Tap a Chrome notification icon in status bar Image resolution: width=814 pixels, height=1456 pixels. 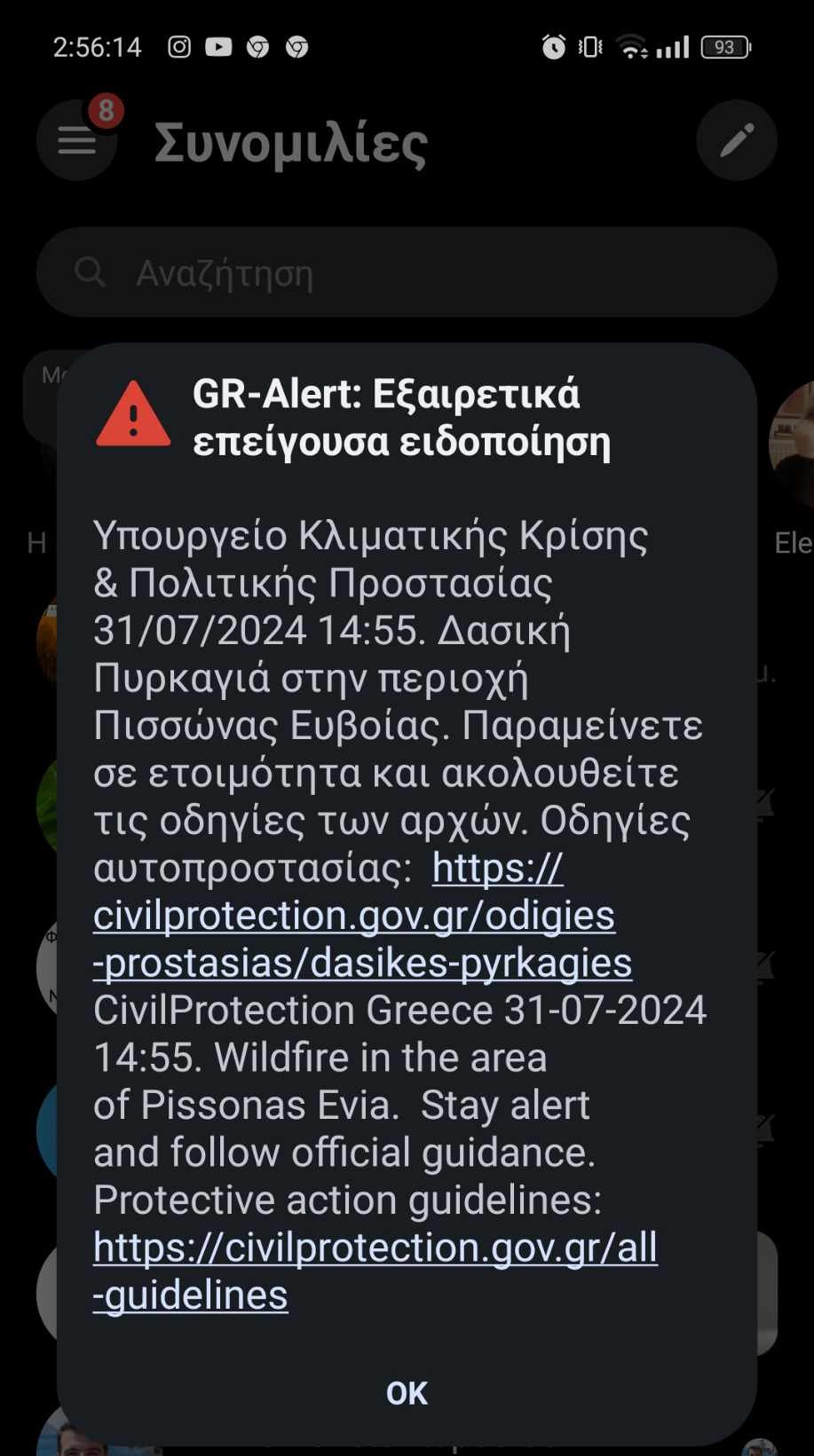point(258,46)
